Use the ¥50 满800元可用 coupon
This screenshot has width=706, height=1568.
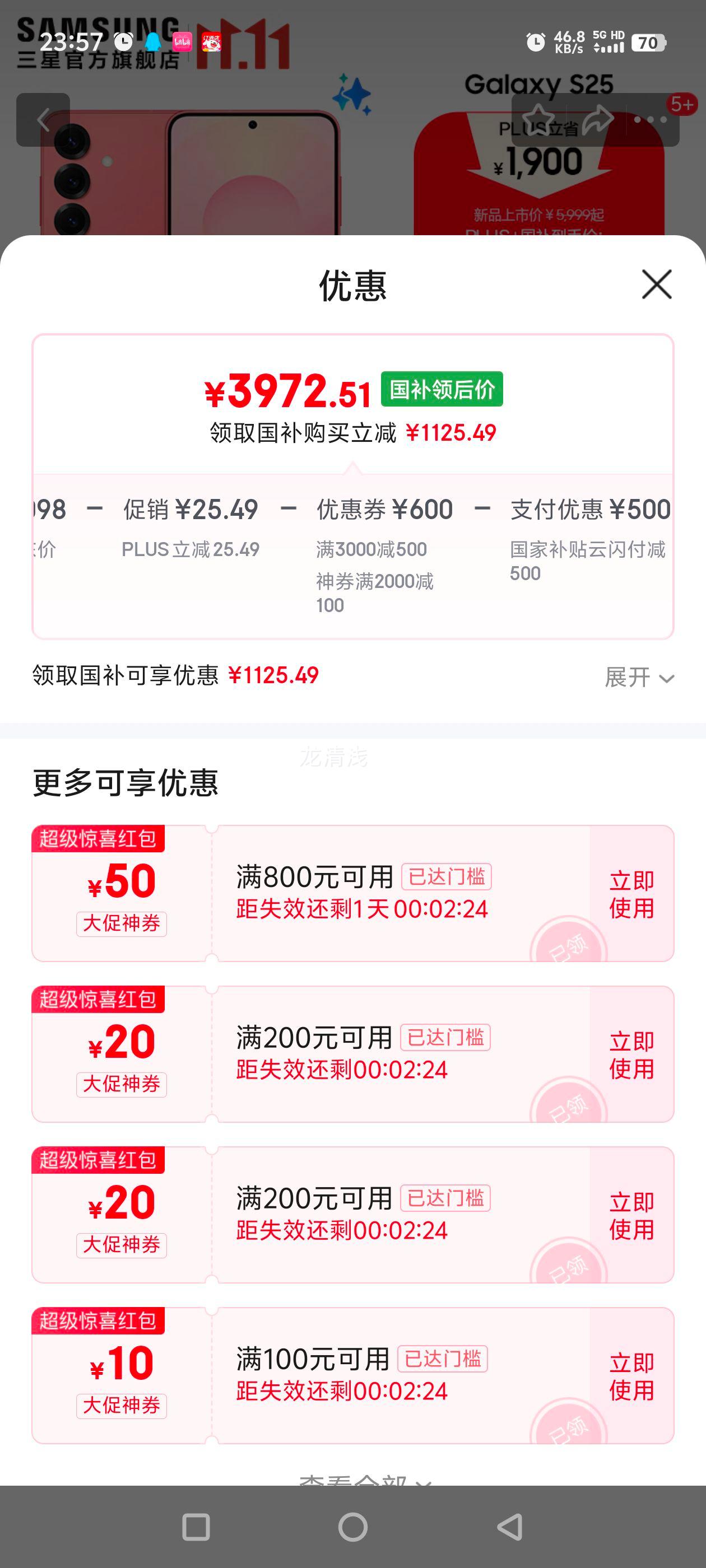click(x=631, y=894)
